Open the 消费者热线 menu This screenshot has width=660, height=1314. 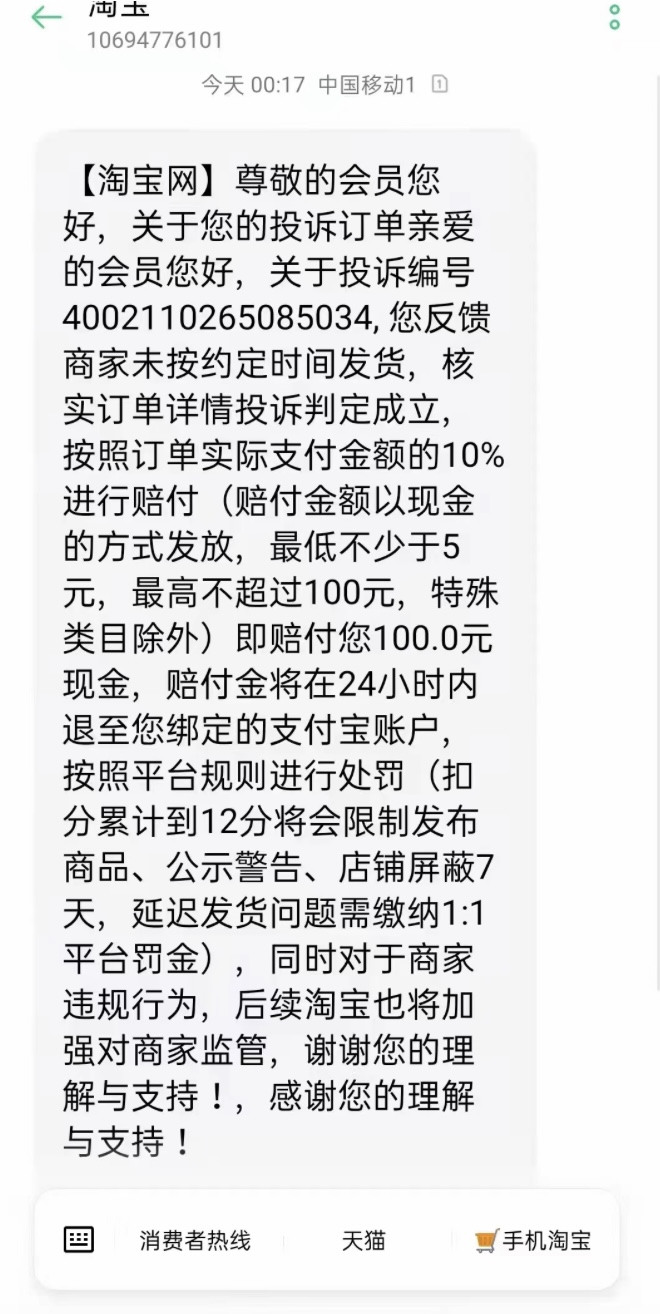[195, 1241]
